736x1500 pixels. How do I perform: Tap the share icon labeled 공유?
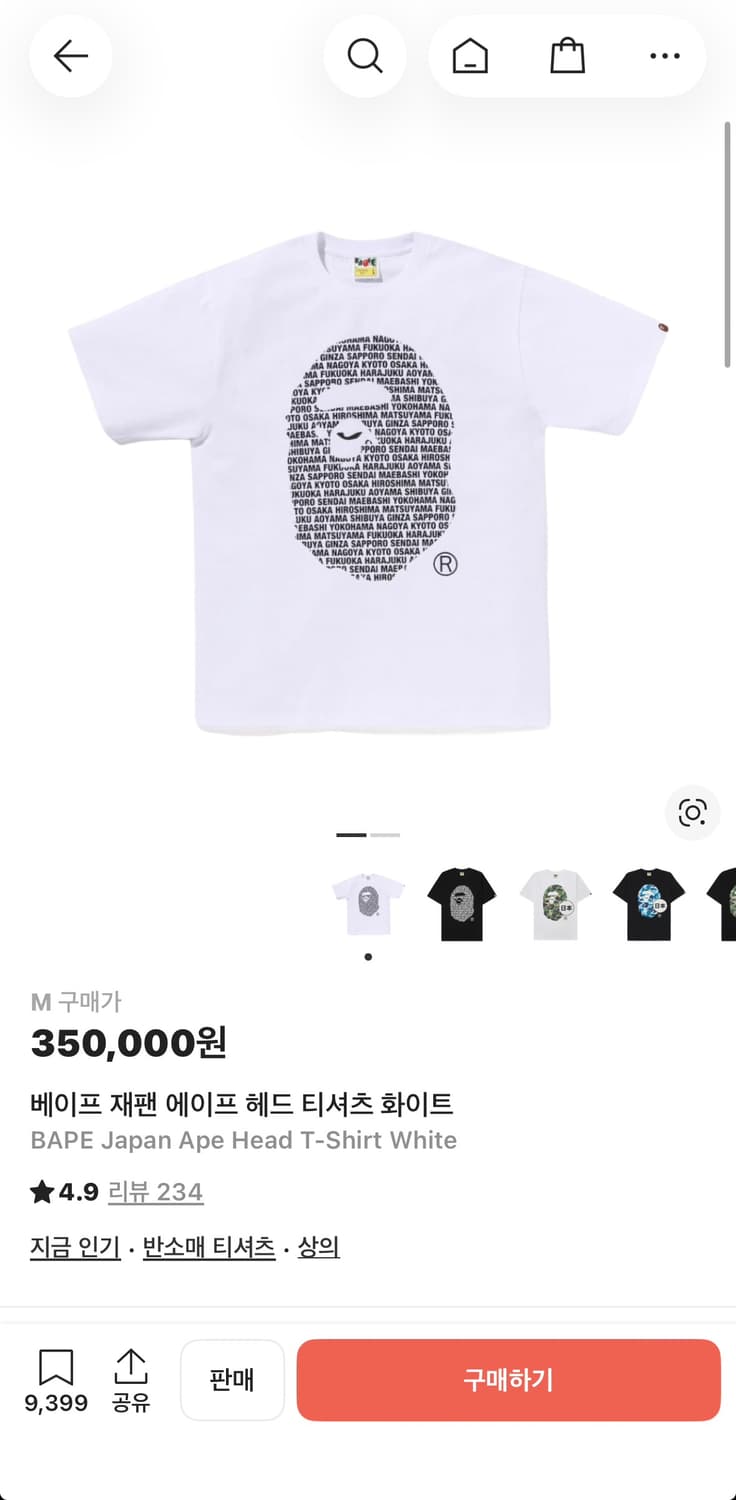point(131,1380)
